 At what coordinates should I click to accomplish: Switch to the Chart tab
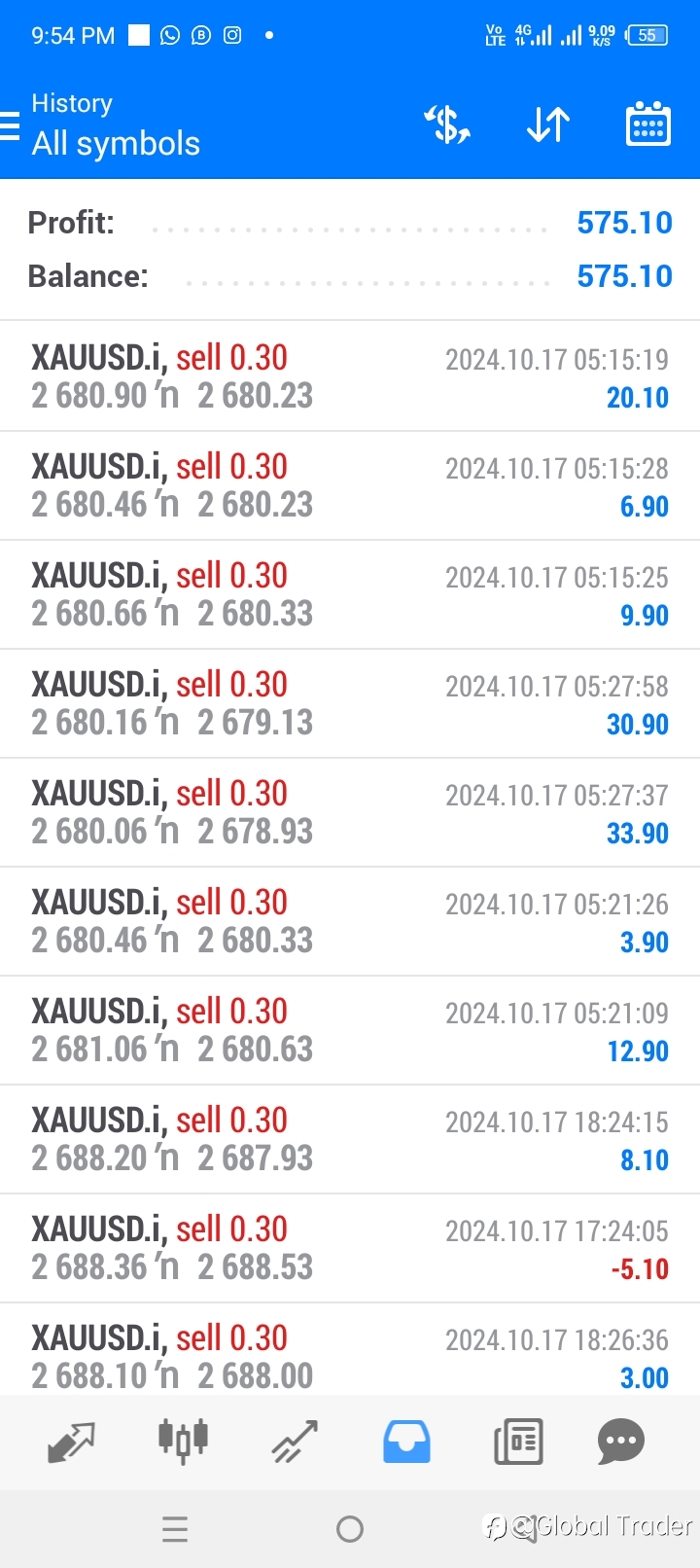(x=183, y=1441)
